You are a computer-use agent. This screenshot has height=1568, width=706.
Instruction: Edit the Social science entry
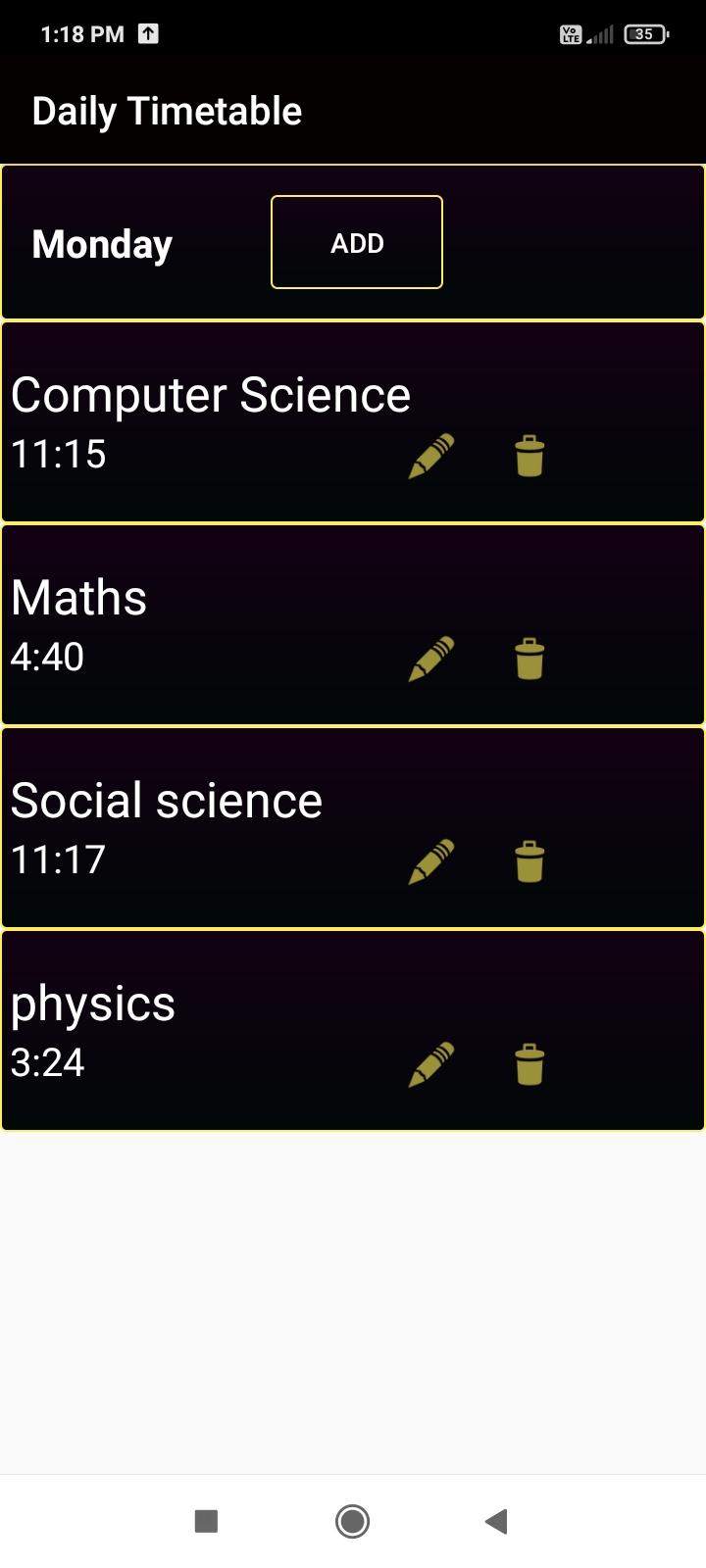(x=431, y=862)
